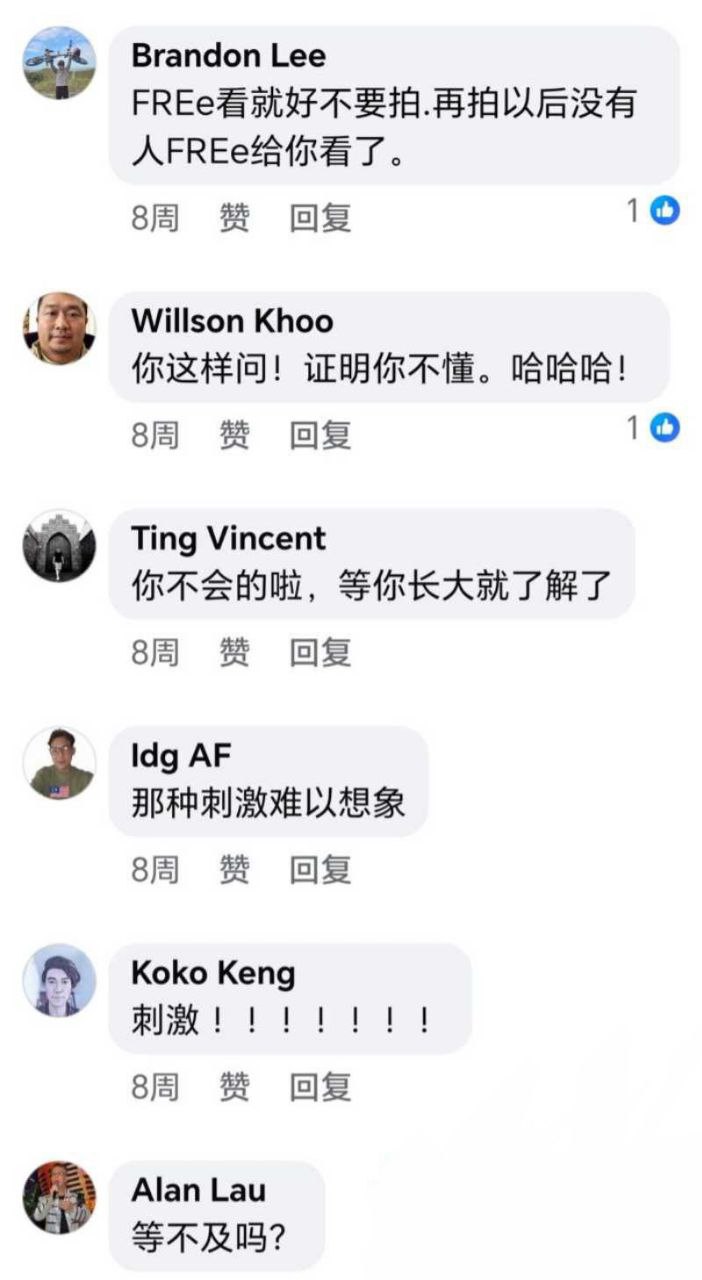This screenshot has width=702, height=1280.
Task: Reply to Willson Khoo's comment
Action: (320, 435)
